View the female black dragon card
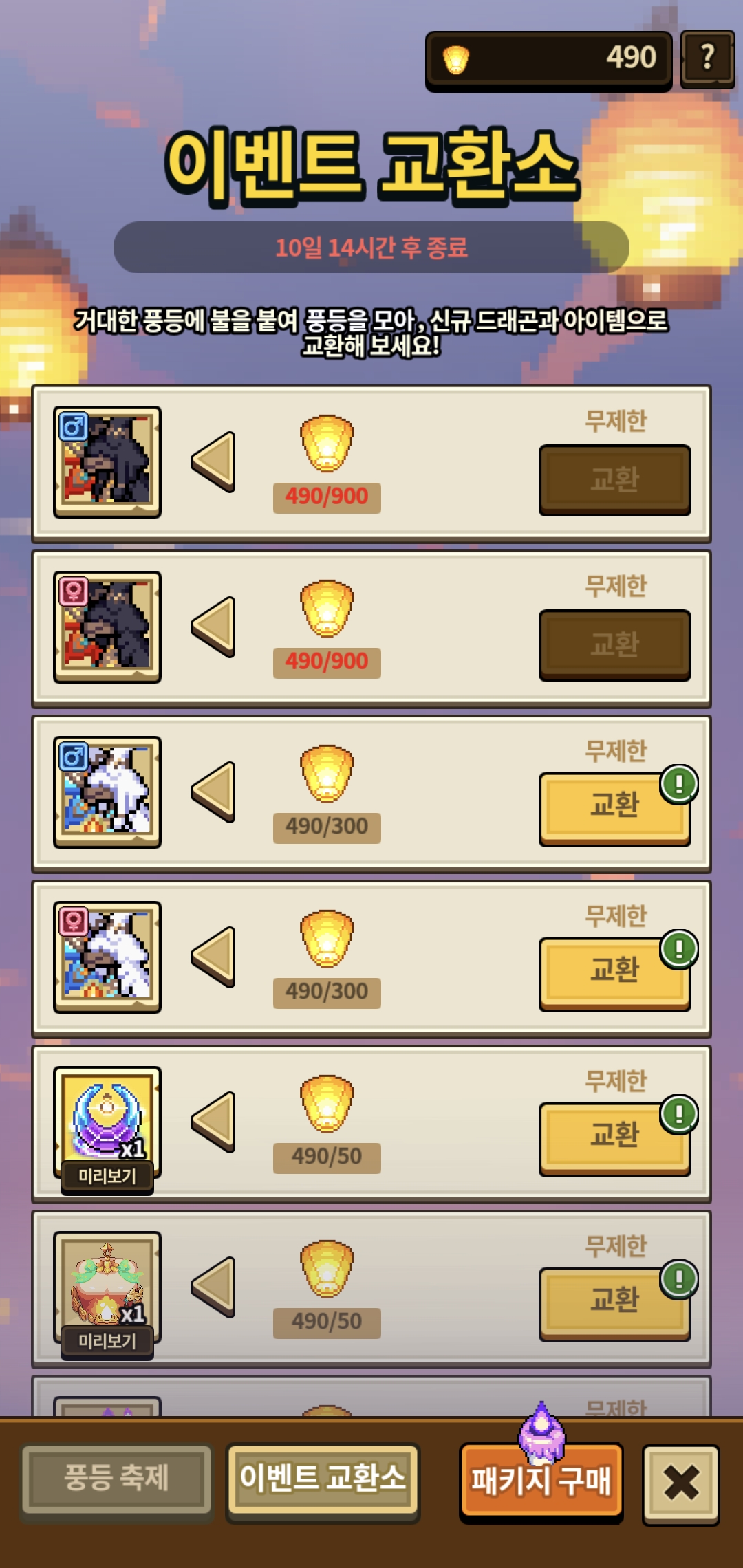Image resolution: width=743 pixels, height=1568 pixels. 107,627
